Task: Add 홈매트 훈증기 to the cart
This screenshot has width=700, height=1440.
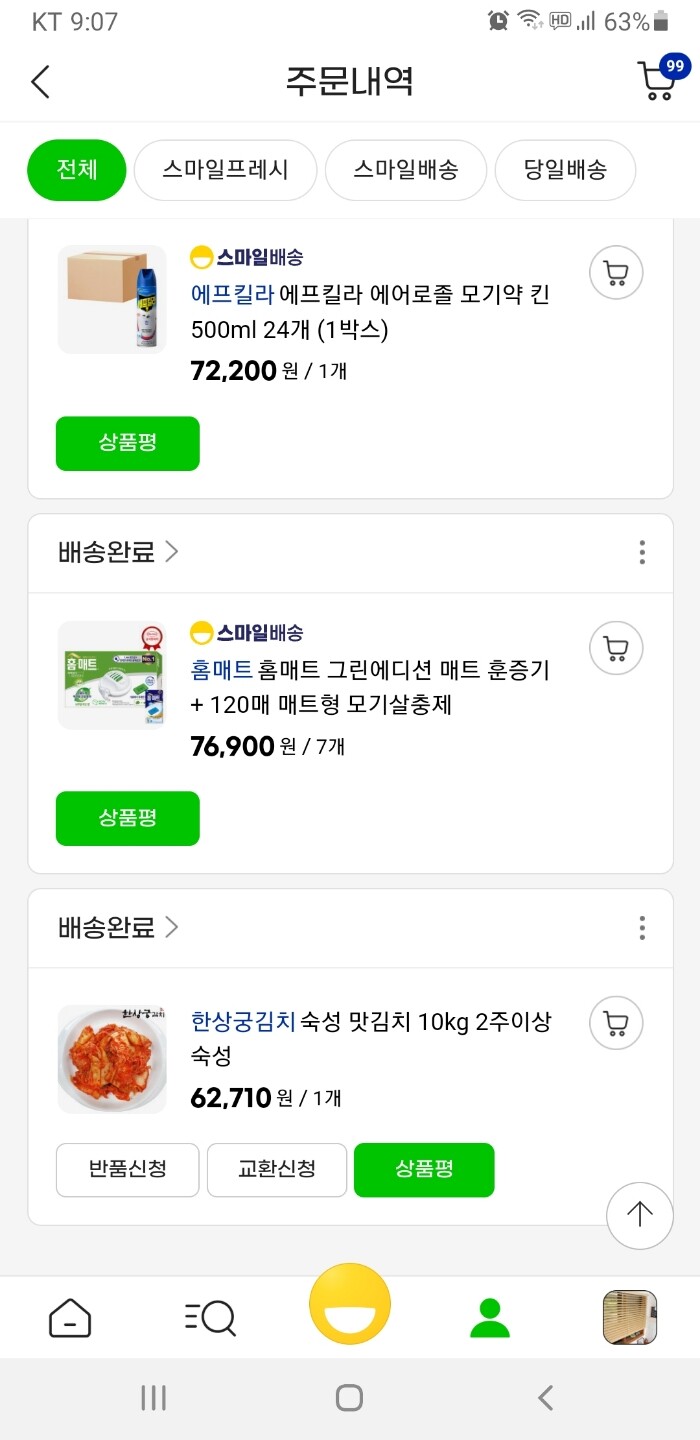Action: pos(616,649)
